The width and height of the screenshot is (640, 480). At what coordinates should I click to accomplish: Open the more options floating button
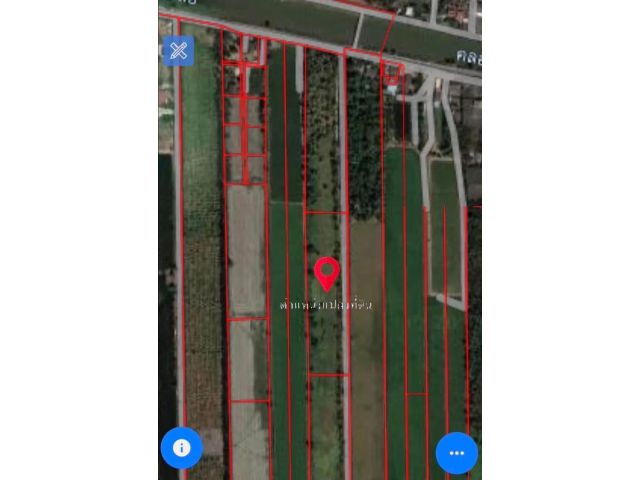point(456,453)
